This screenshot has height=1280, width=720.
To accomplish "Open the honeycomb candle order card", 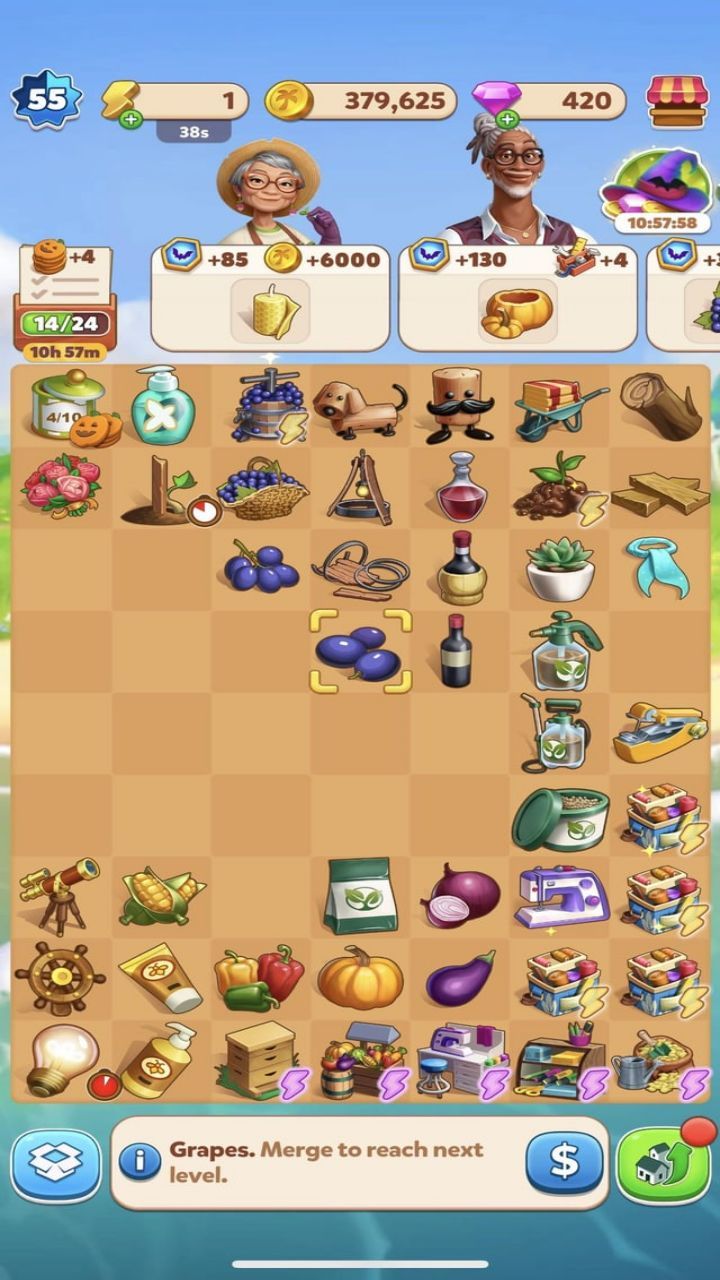I will 270,298.
